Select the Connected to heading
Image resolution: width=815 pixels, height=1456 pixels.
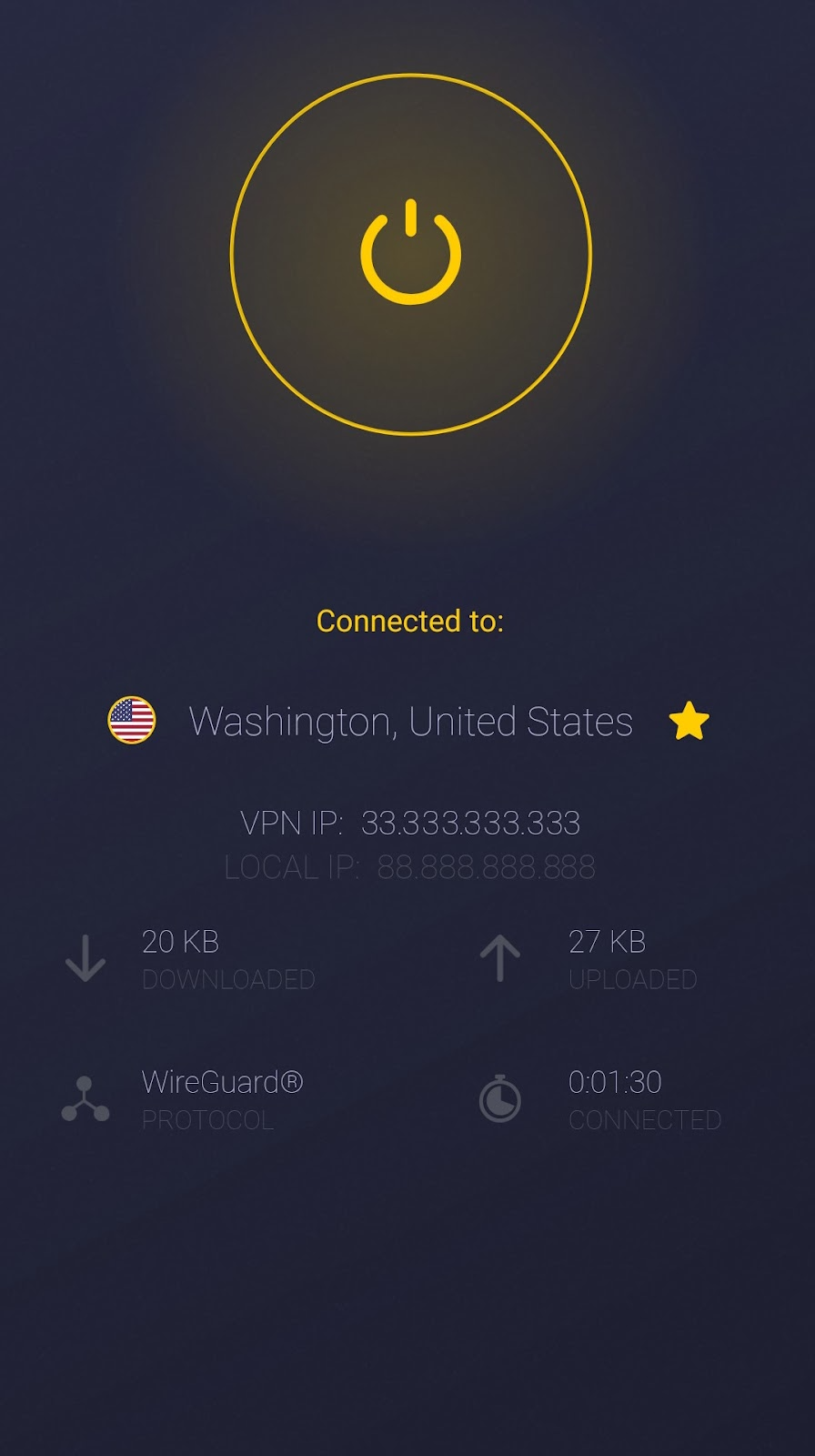(410, 621)
